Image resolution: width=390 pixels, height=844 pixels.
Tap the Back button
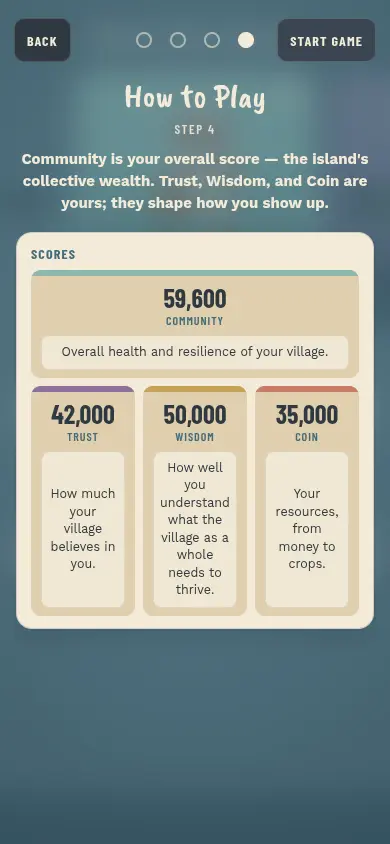(42, 40)
